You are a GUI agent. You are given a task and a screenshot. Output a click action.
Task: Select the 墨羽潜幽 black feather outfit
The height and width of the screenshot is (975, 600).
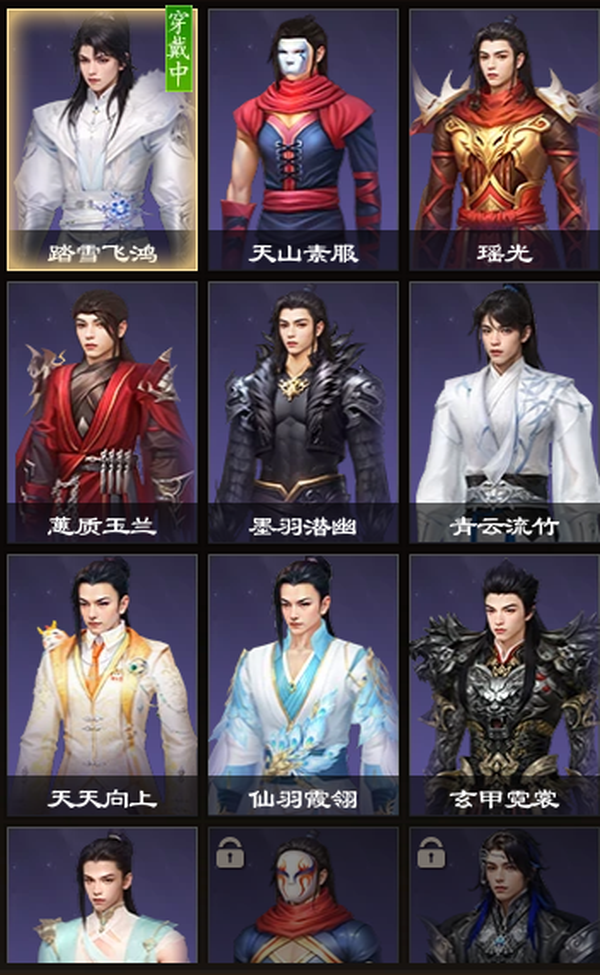[x=303, y=412]
